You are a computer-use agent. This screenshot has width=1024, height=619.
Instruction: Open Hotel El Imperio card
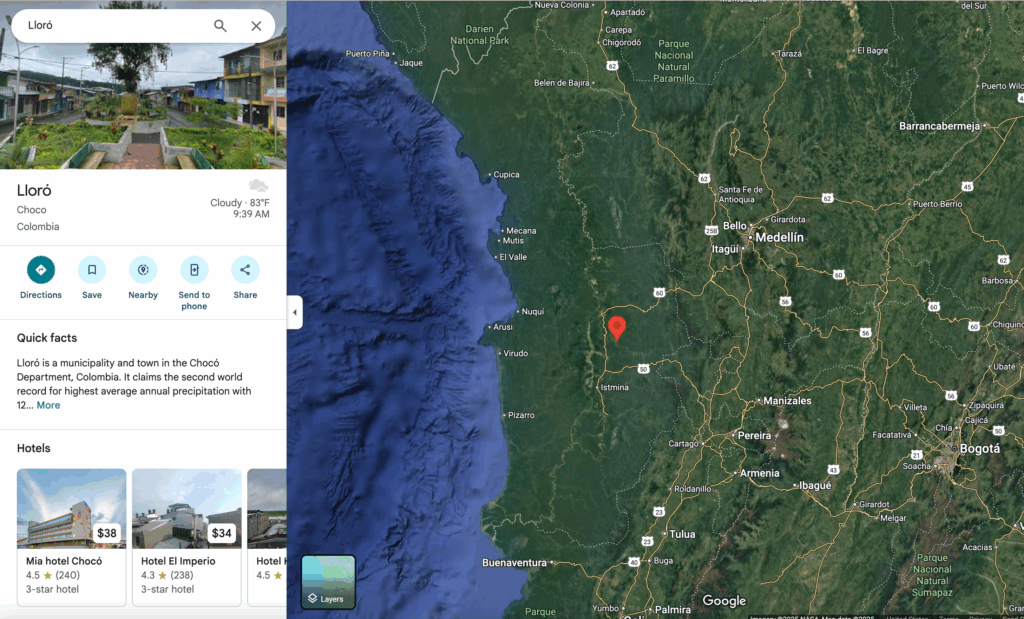(186, 537)
